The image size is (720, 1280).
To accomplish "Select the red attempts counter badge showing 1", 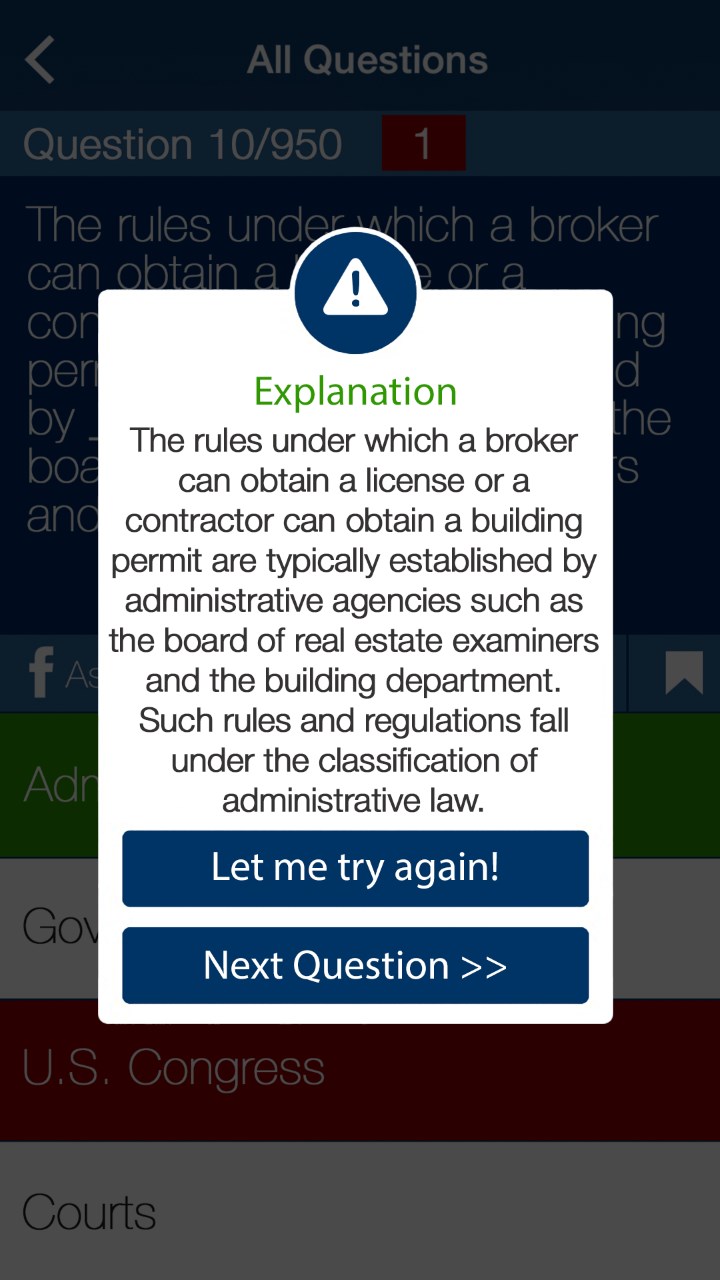I will [x=423, y=143].
